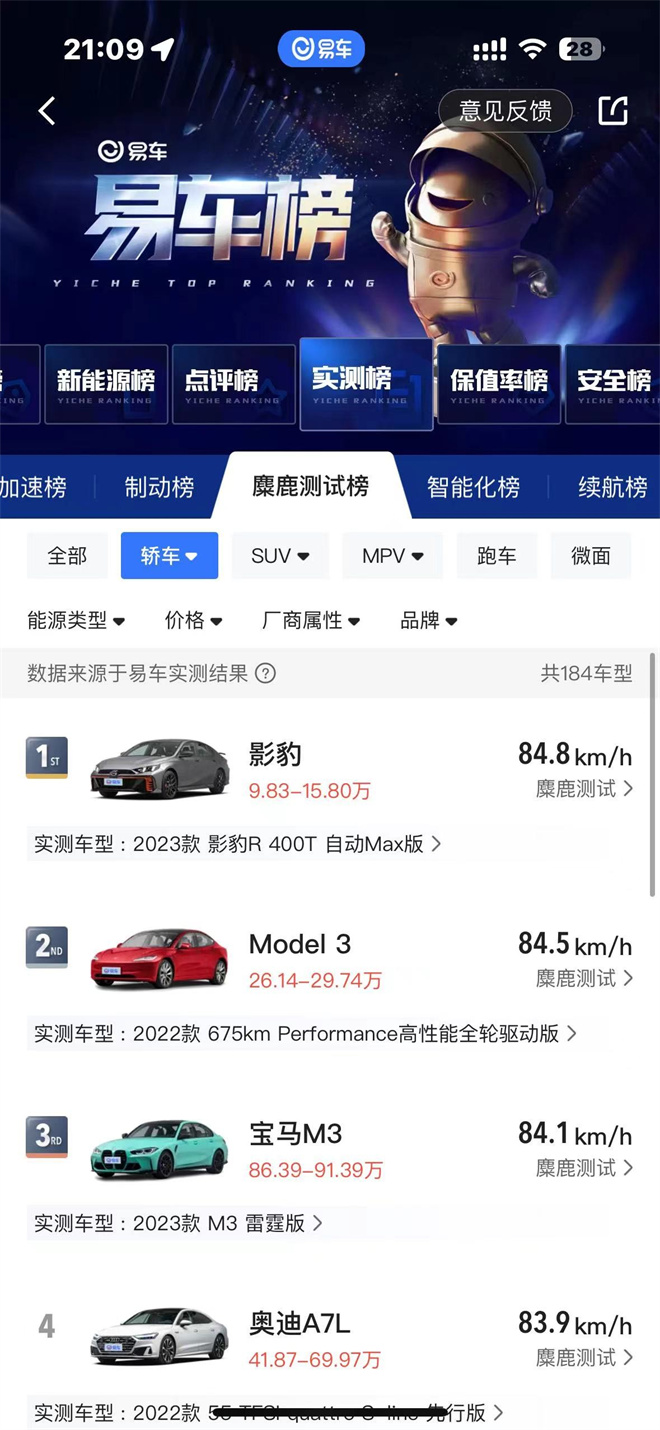Go back using the back arrow
The width and height of the screenshot is (660, 1430).
point(47,110)
